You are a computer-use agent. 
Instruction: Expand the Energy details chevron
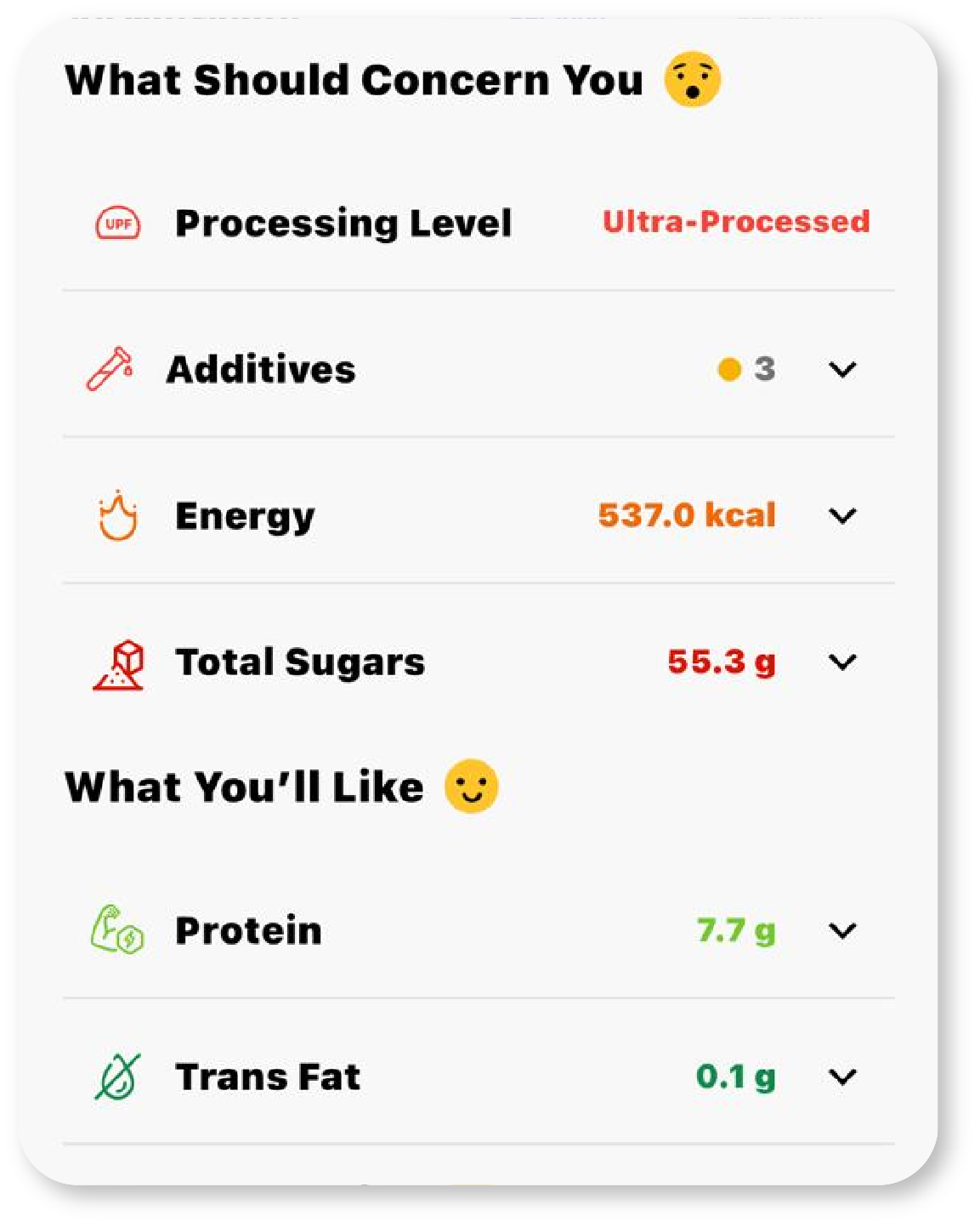pyautogui.click(x=841, y=516)
